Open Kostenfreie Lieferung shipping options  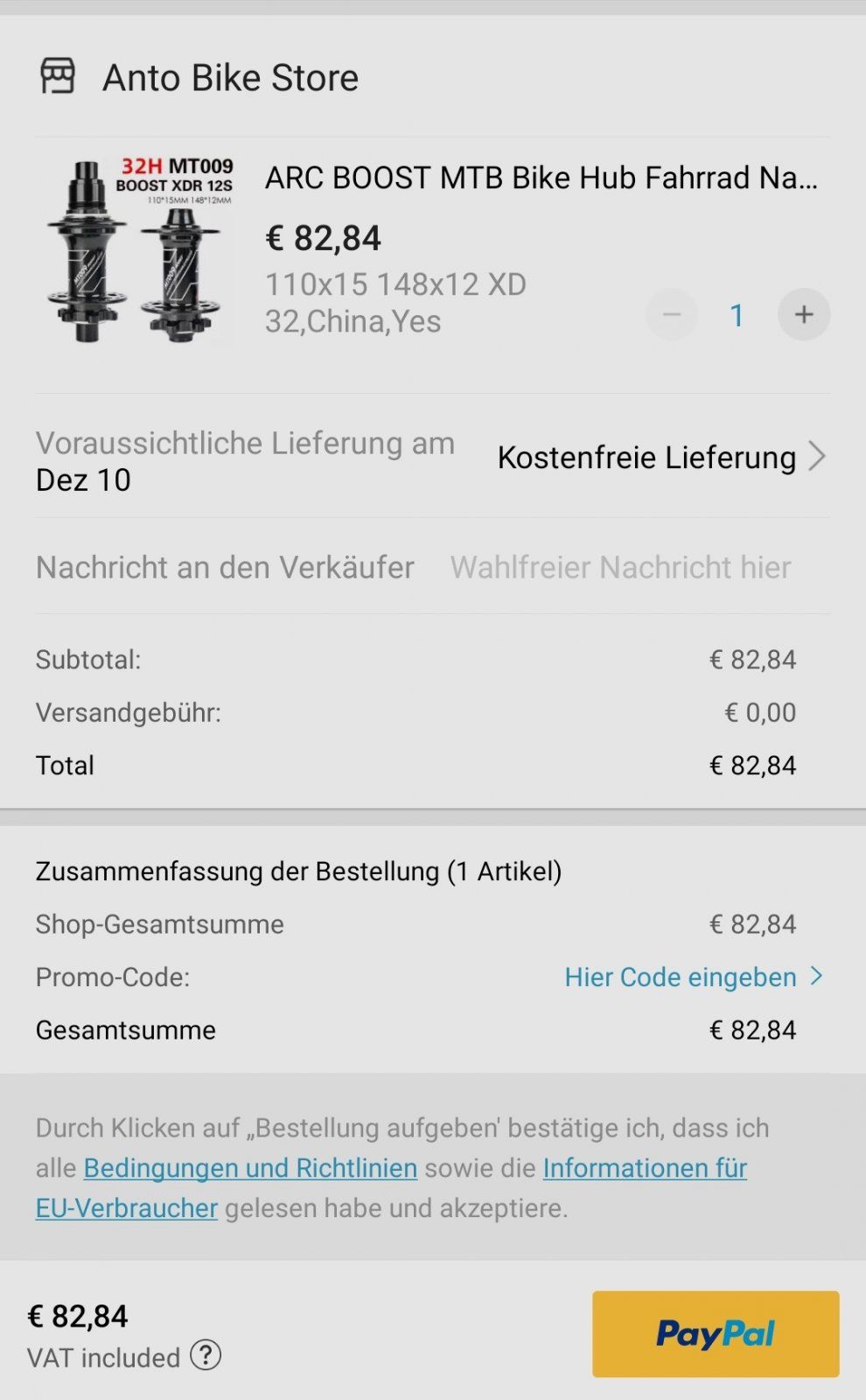point(660,458)
